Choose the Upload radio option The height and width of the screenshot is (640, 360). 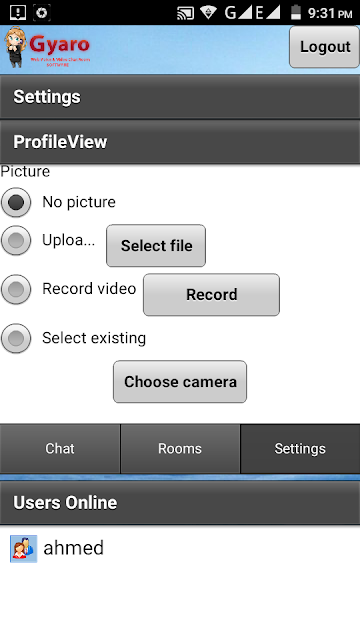[16, 240]
